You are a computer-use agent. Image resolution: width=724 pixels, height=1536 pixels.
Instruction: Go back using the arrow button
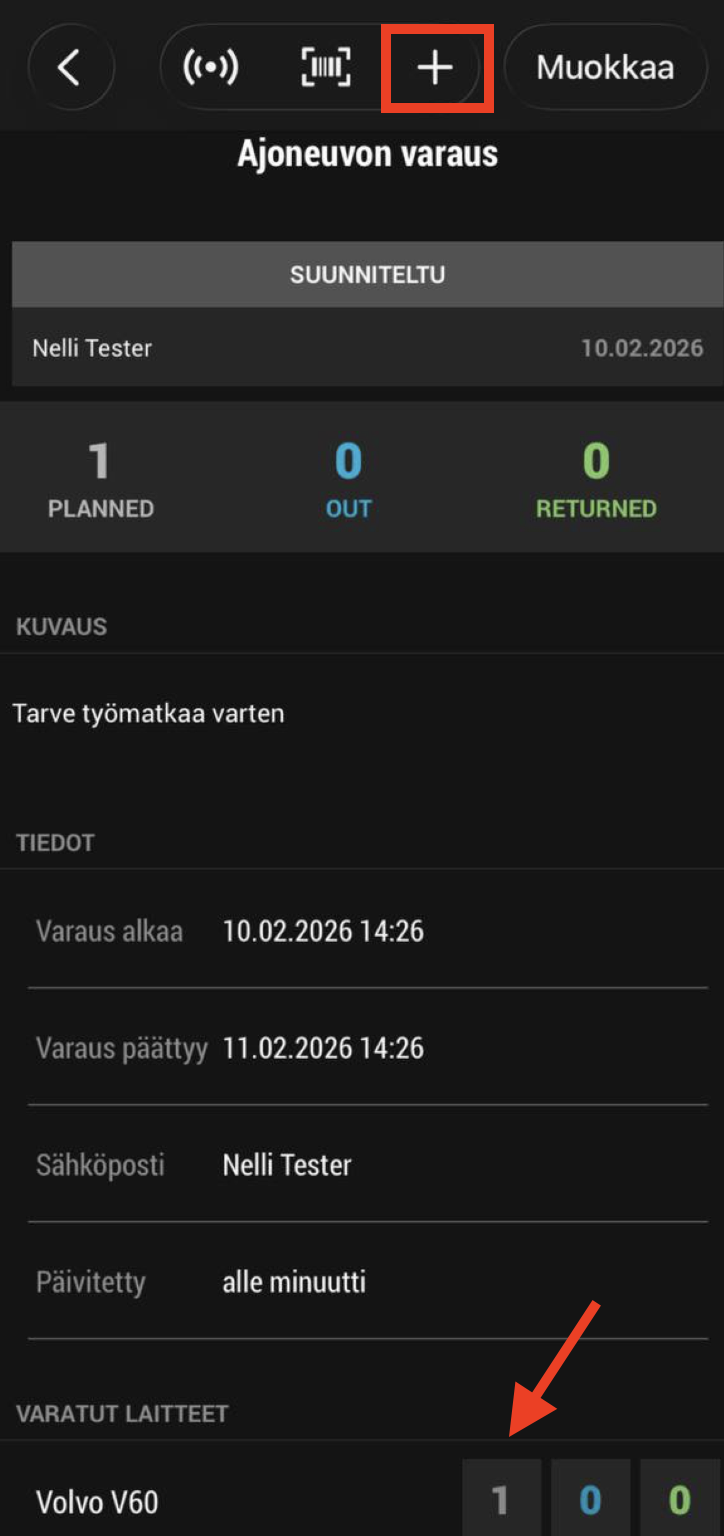point(70,68)
